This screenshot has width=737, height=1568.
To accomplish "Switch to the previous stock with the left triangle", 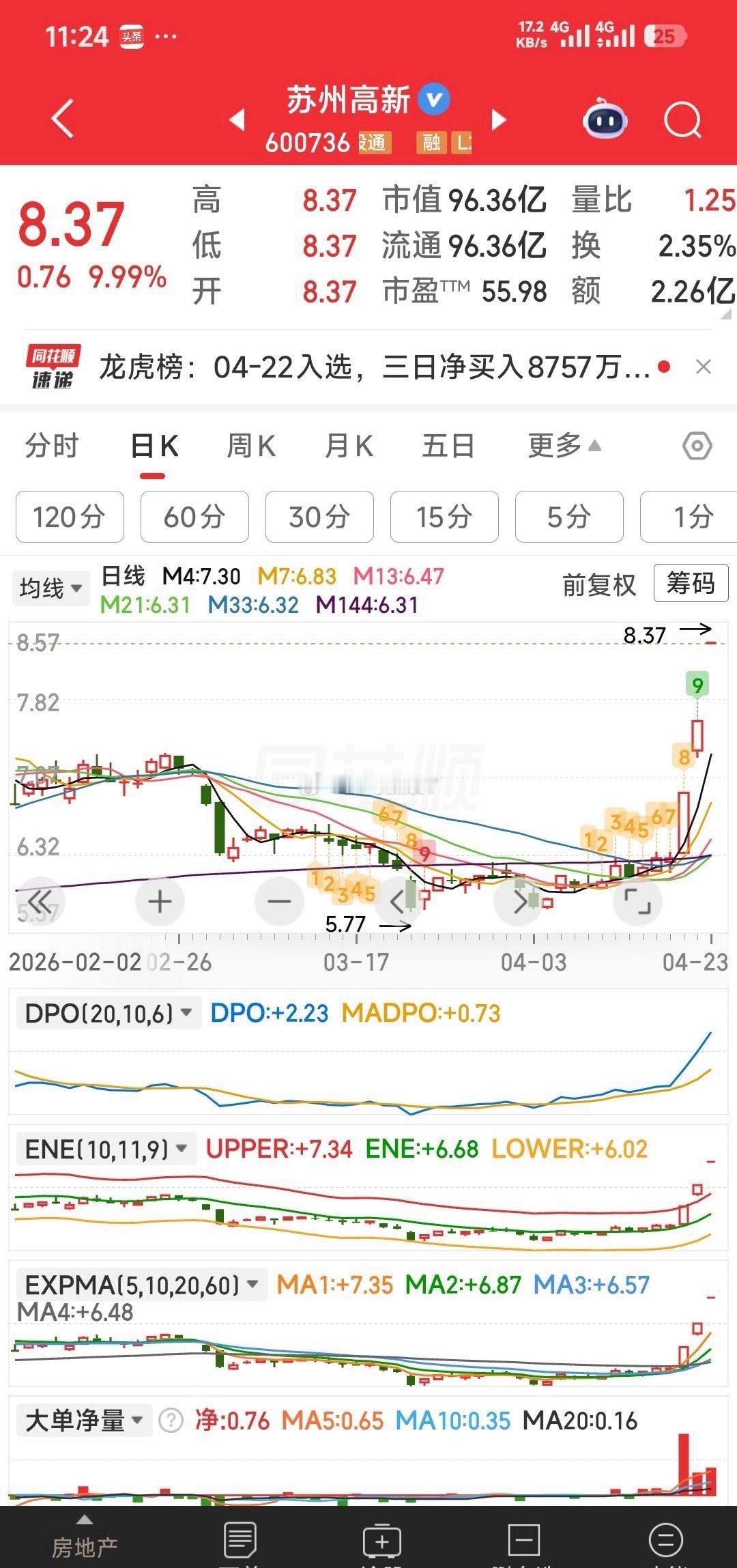I will tap(237, 120).
